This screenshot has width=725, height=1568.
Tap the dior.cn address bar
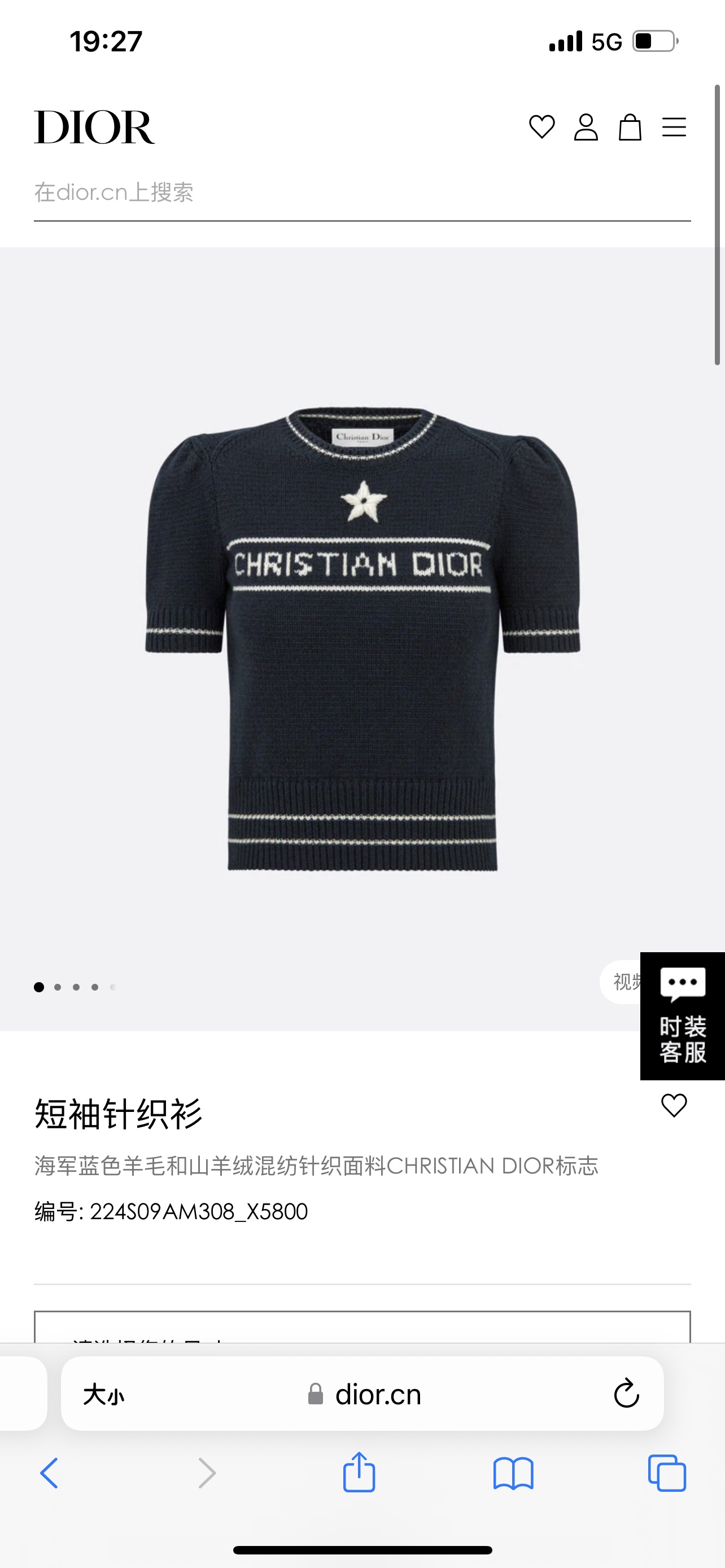click(365, 1394)
